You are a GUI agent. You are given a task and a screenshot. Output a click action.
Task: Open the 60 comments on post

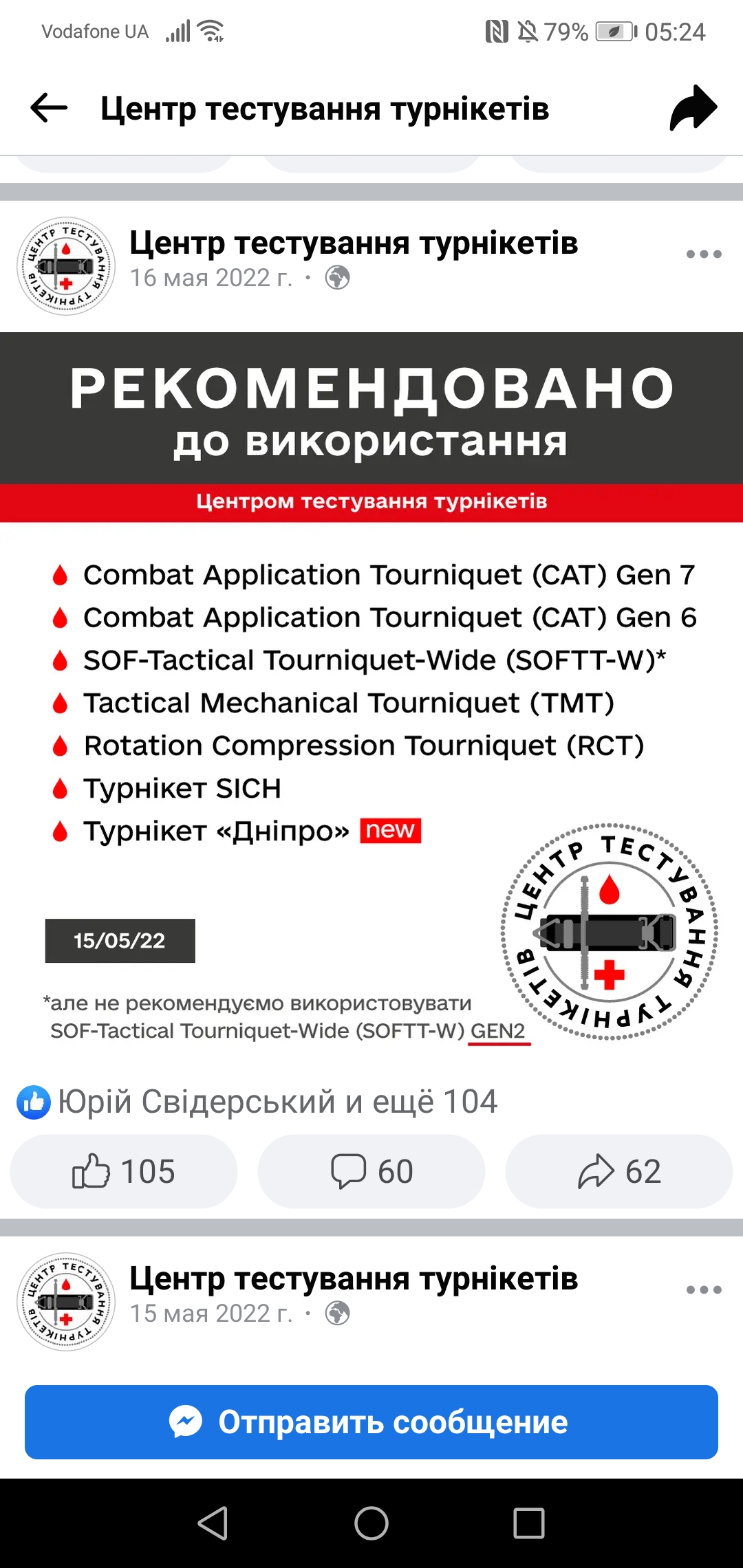click(371, 1171)
